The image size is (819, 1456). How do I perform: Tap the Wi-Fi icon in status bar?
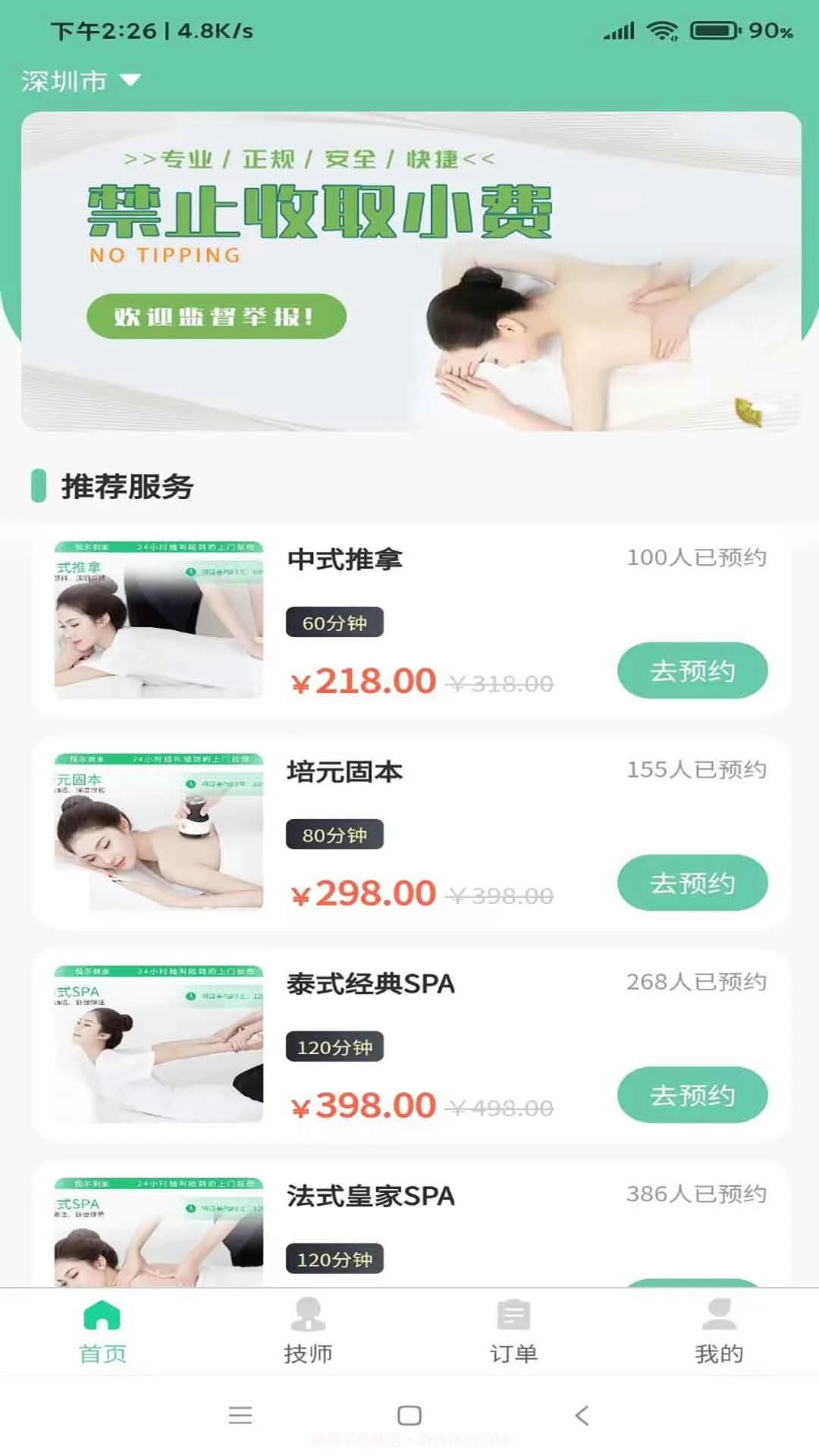click(663, 30)
